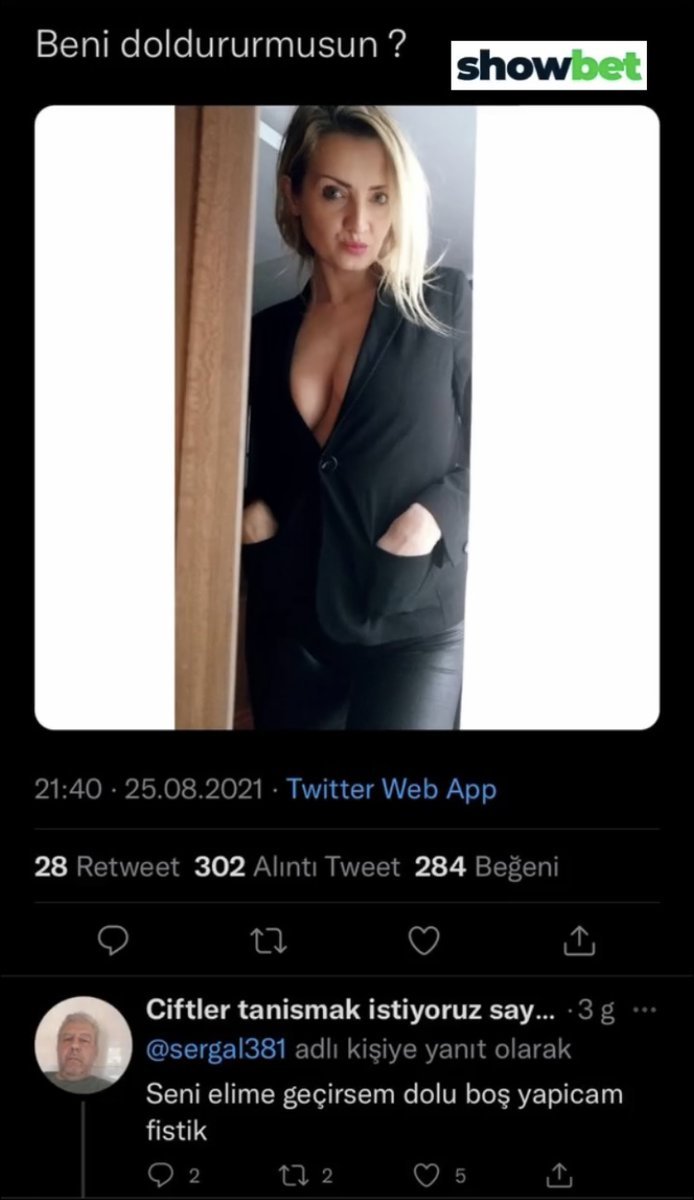
Task: Reply to the main tweet
Action: [x=115, y=939]
